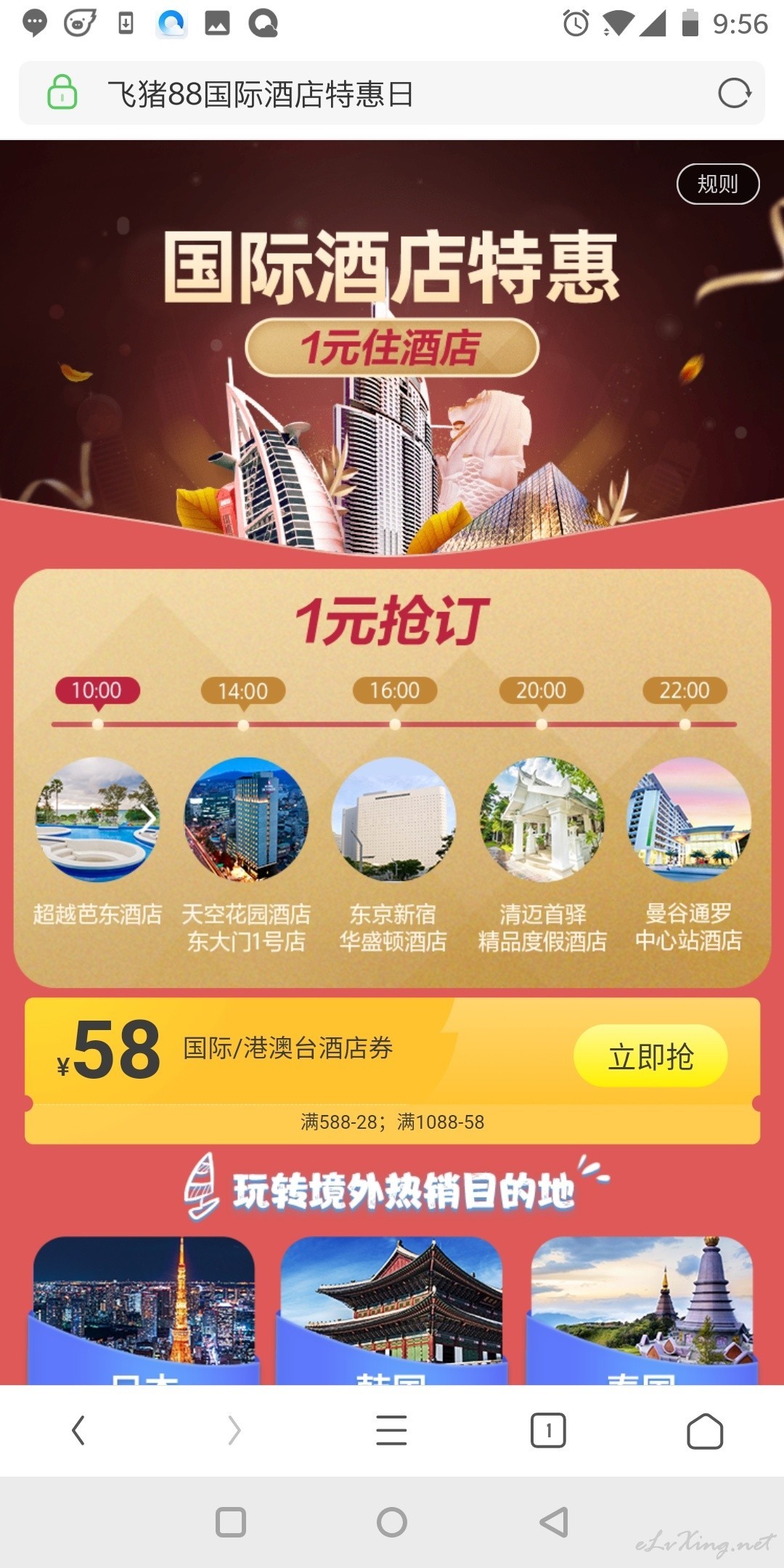This screenshot has height=1568, width=784.
Task: Open 曼谷通罗中心站酒店 deal
Action: [x=688, y=820]
